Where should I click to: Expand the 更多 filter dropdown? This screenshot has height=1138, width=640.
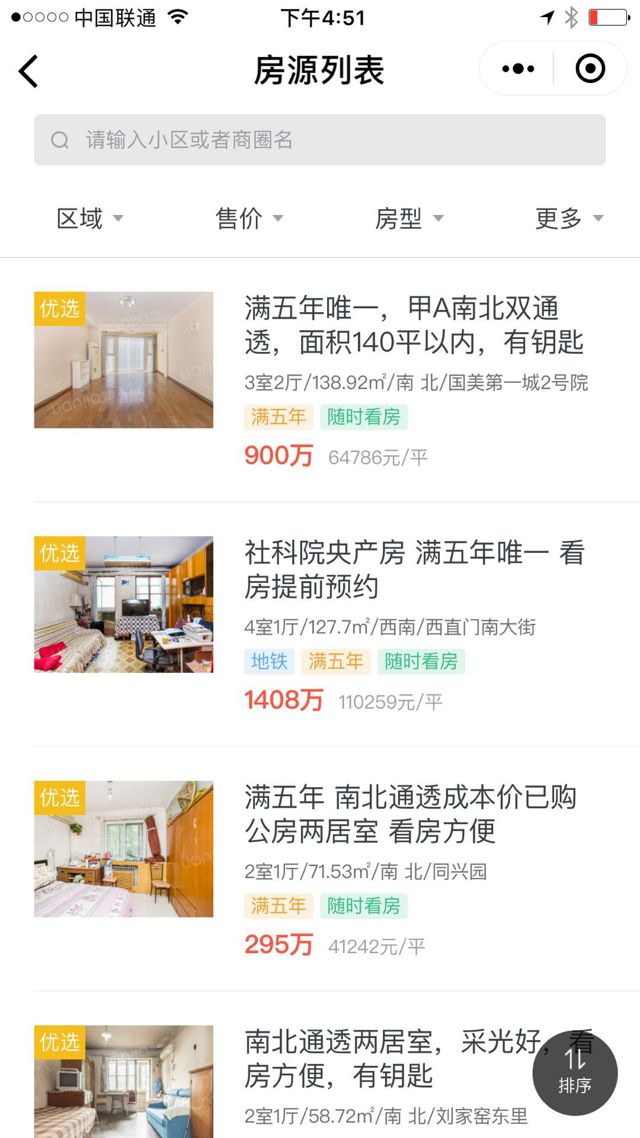click(x=569, y=218)
